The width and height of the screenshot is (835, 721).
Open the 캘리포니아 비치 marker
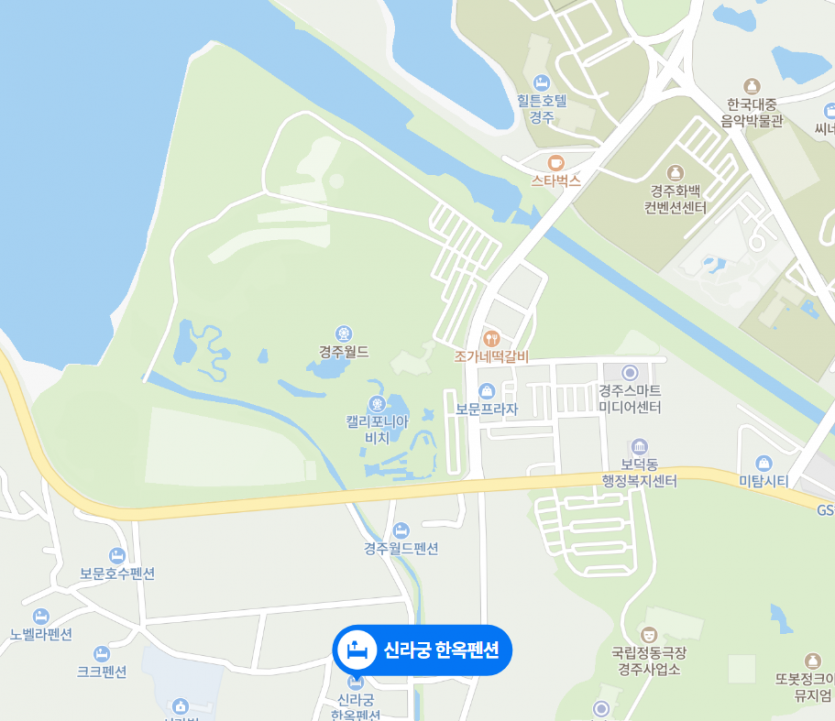point(376,404)
